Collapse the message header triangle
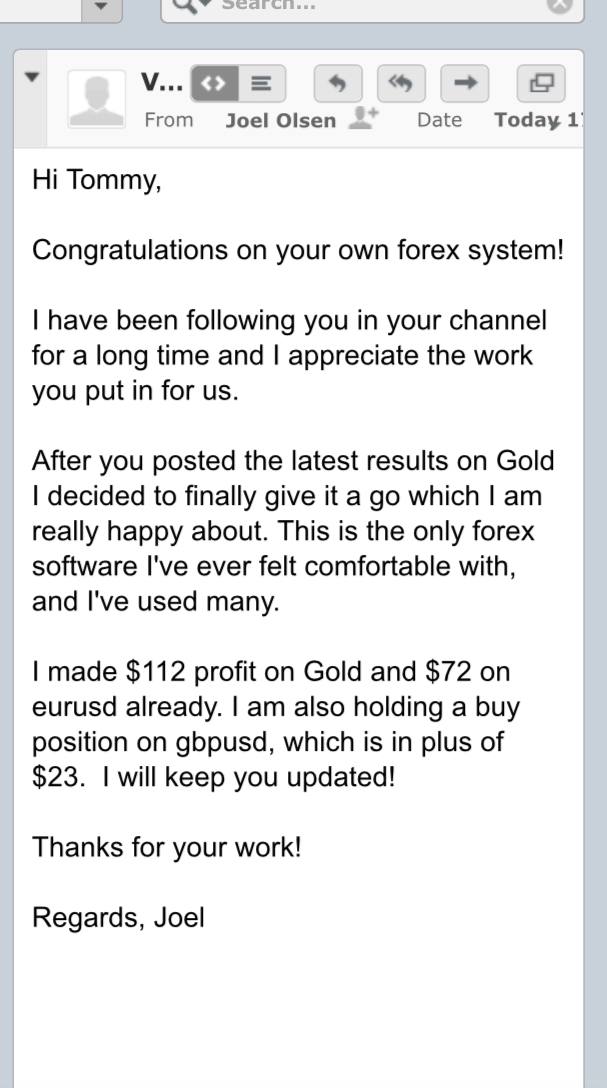Screen dimensions: 607x1088 [x=32, y=76]
